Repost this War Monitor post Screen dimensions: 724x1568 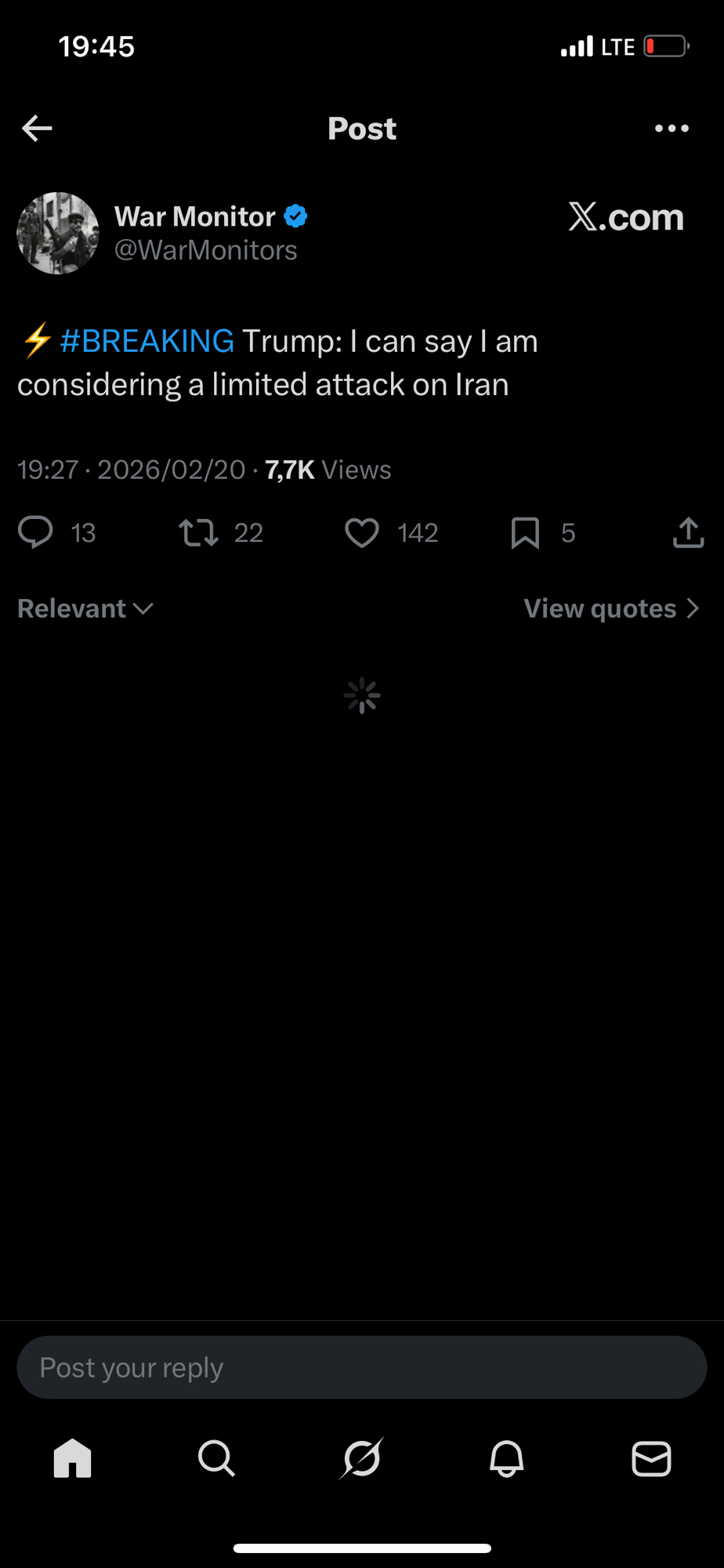click(x=198, y=532)
